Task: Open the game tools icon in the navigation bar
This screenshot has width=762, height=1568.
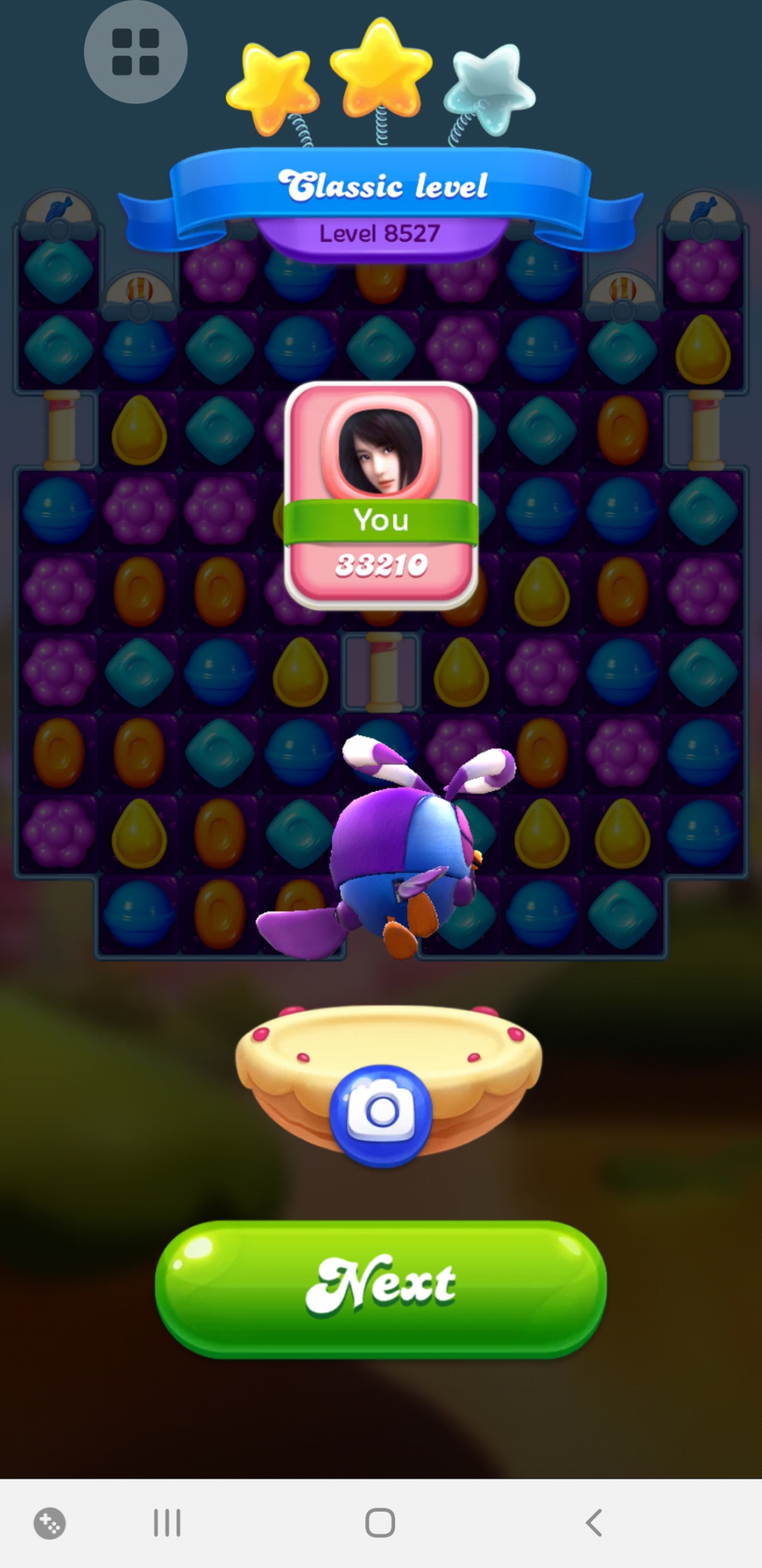Action: click(49, 1523)
